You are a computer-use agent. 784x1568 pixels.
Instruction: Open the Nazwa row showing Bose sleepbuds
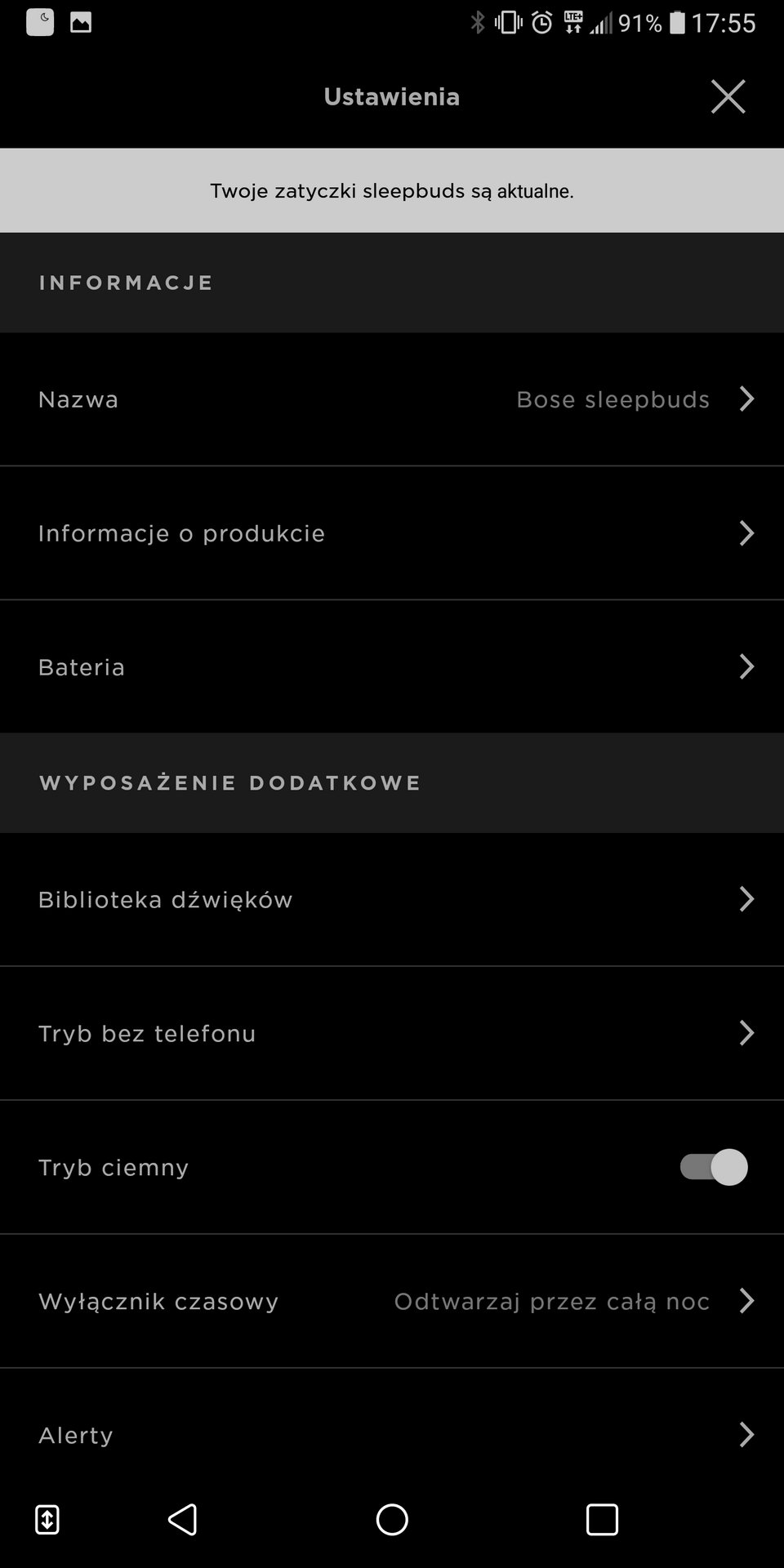pos(392,399)
